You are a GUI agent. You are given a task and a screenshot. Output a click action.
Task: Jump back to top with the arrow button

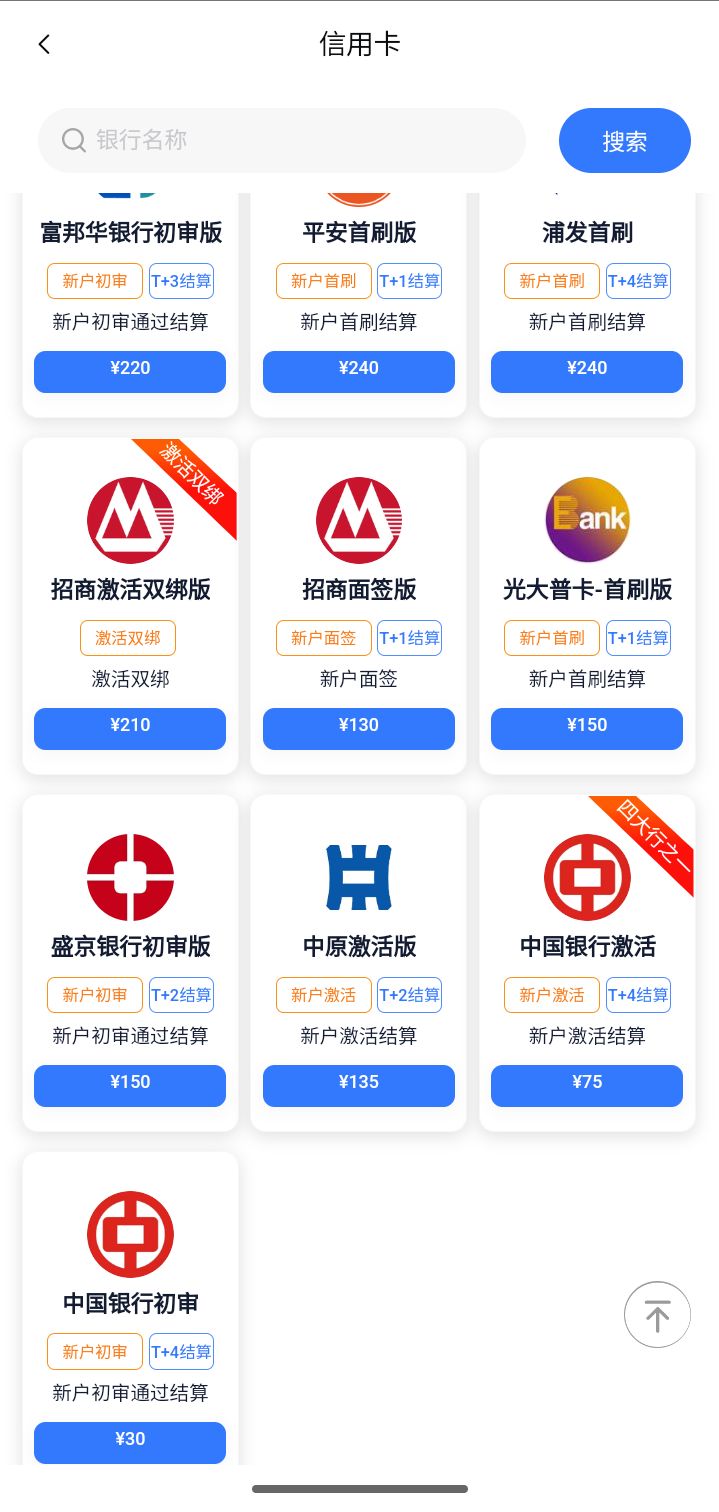(x=657, y=1315)
